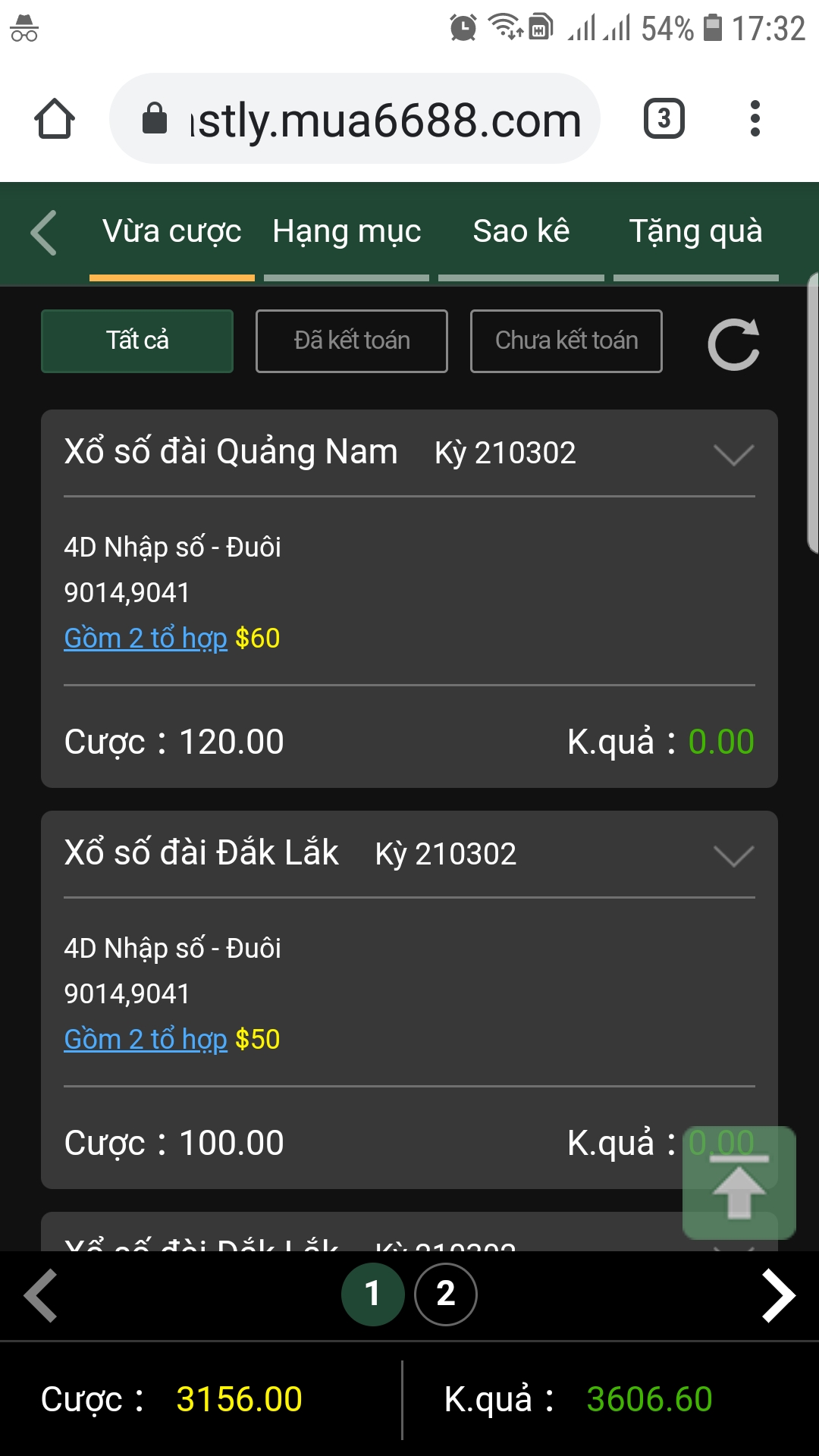Go to the browser home page
The height and width of the screenshot is (1456, 819).
[55, 119]
